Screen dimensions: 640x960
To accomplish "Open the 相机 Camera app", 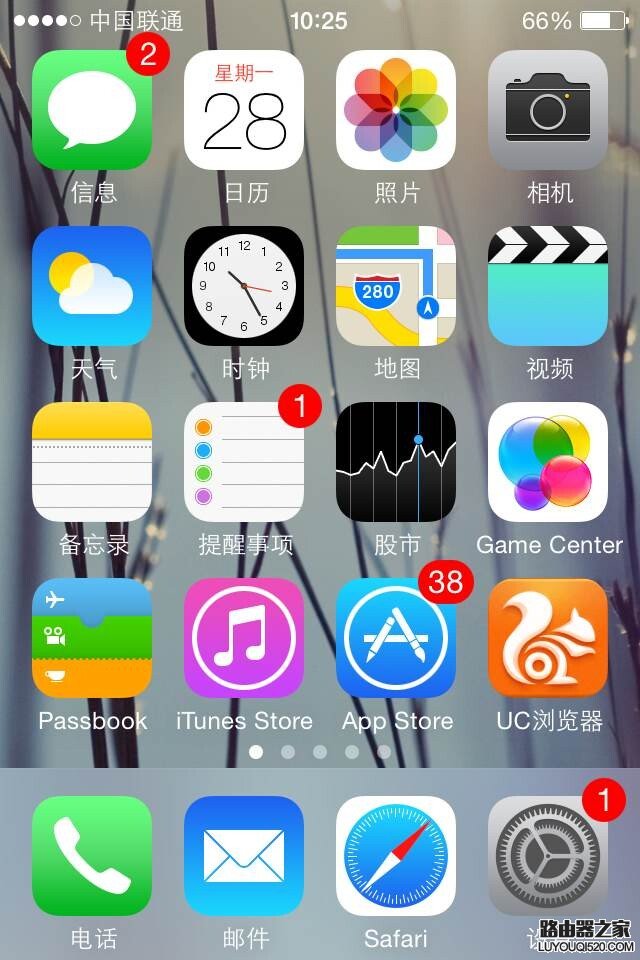I will coord(548,110).
